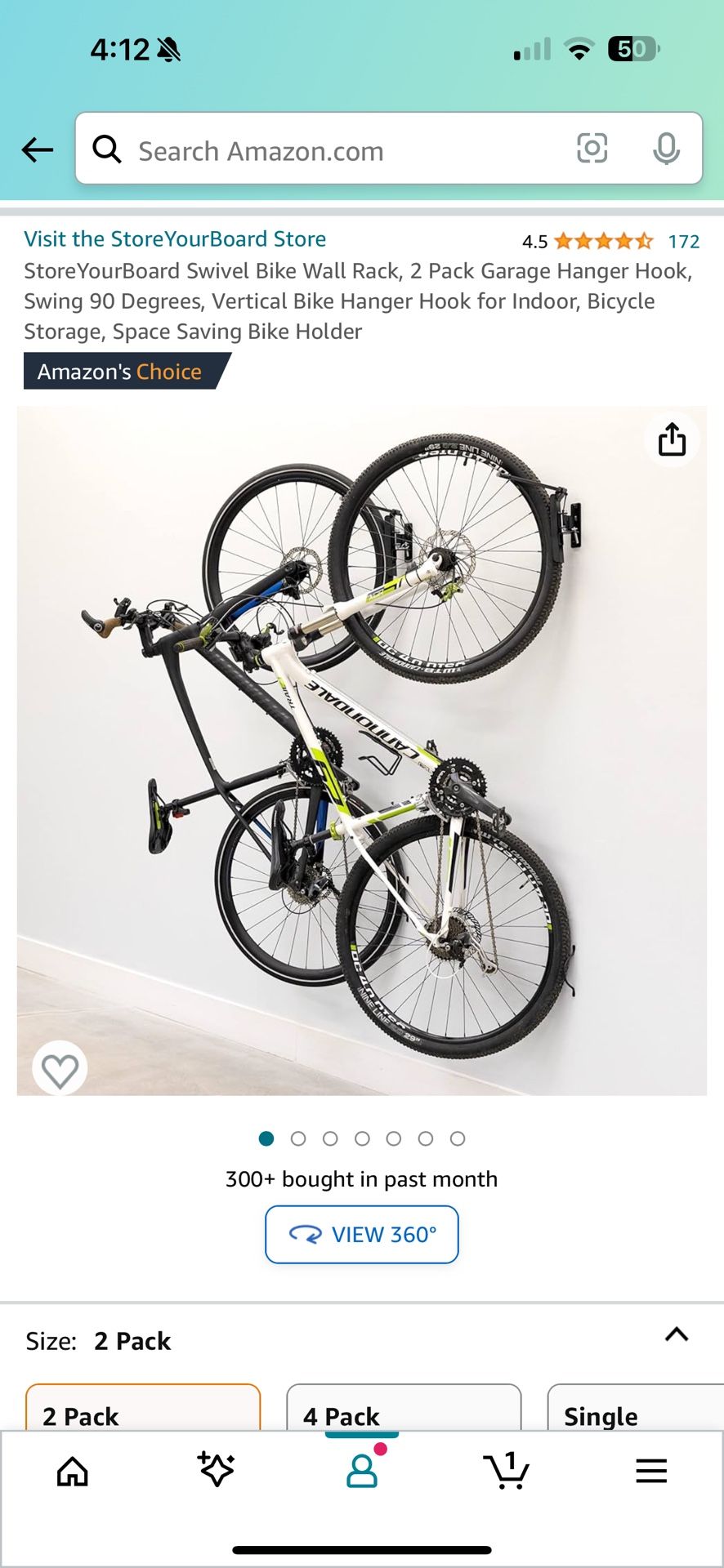Select the last carousel pagination dot
This screenshot has height=1568, width=724.
pyautogui.click(x=458, y=1138)
